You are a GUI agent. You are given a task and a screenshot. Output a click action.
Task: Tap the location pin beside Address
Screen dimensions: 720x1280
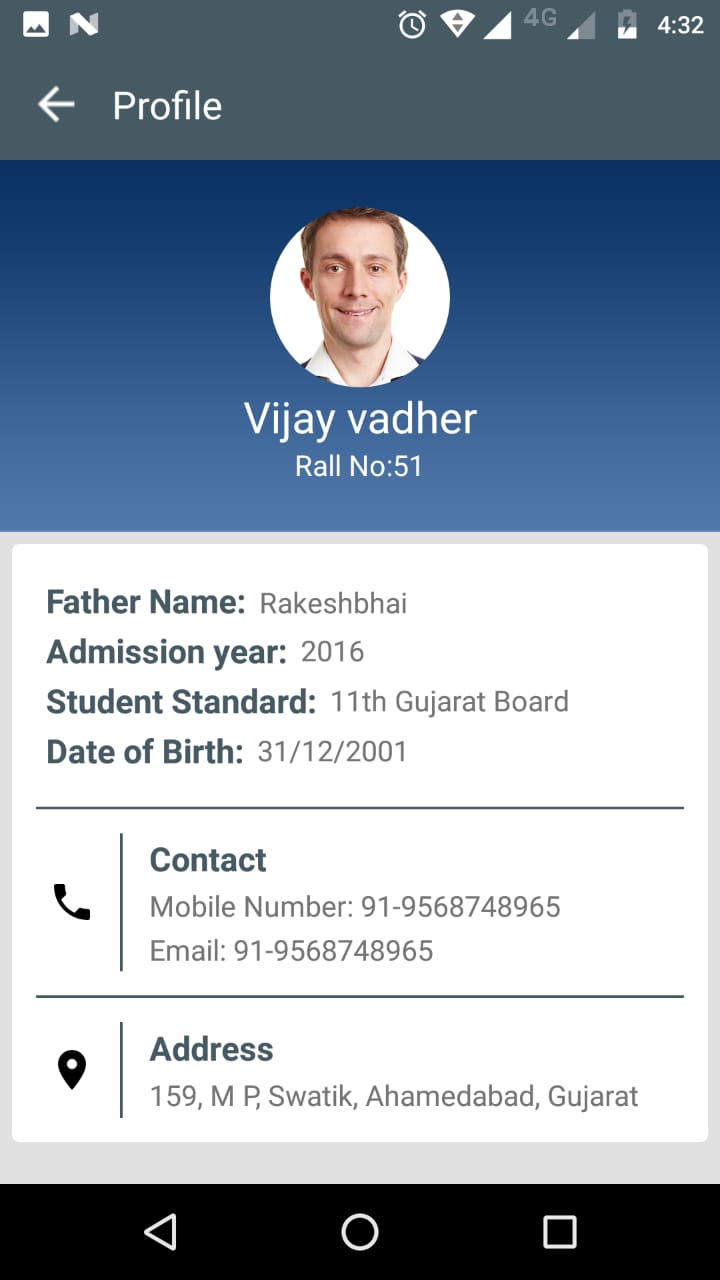pyautogui.click(x=72, y=1070)
